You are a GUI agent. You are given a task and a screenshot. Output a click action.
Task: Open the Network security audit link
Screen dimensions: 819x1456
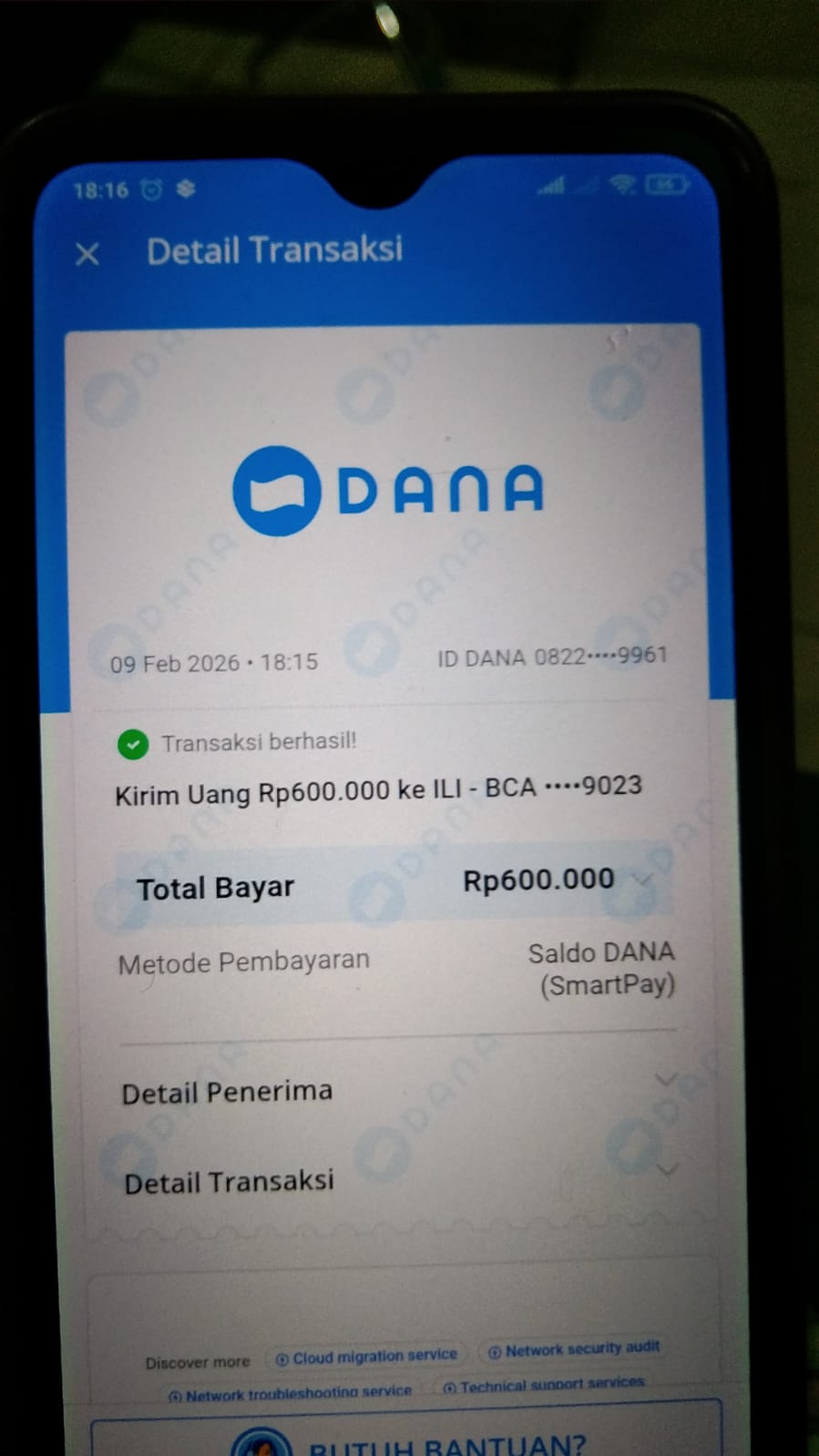[574, 1350]
